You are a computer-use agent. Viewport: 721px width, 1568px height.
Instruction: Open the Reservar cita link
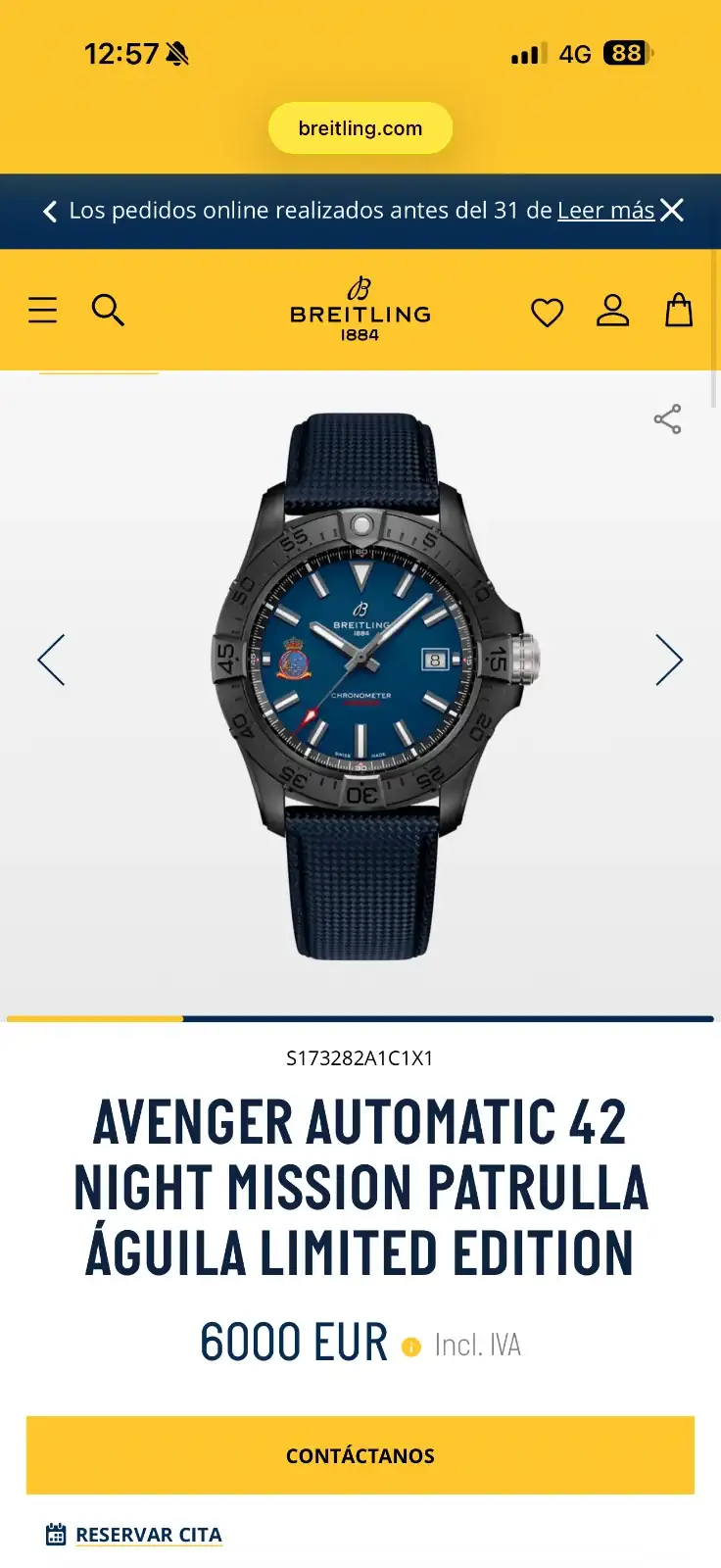pos(148,1535)
